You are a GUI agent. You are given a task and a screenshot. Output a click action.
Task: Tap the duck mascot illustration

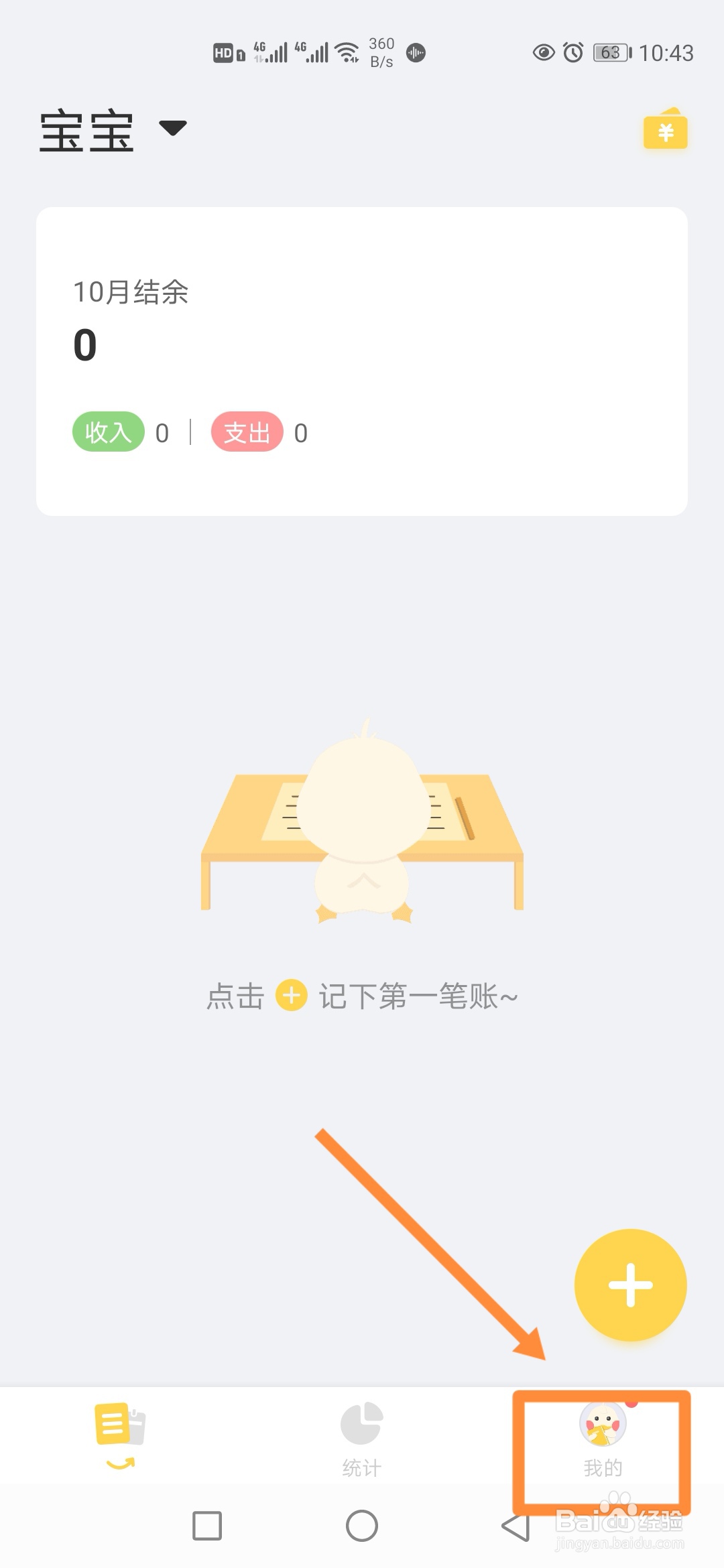(x=362, y=824)
